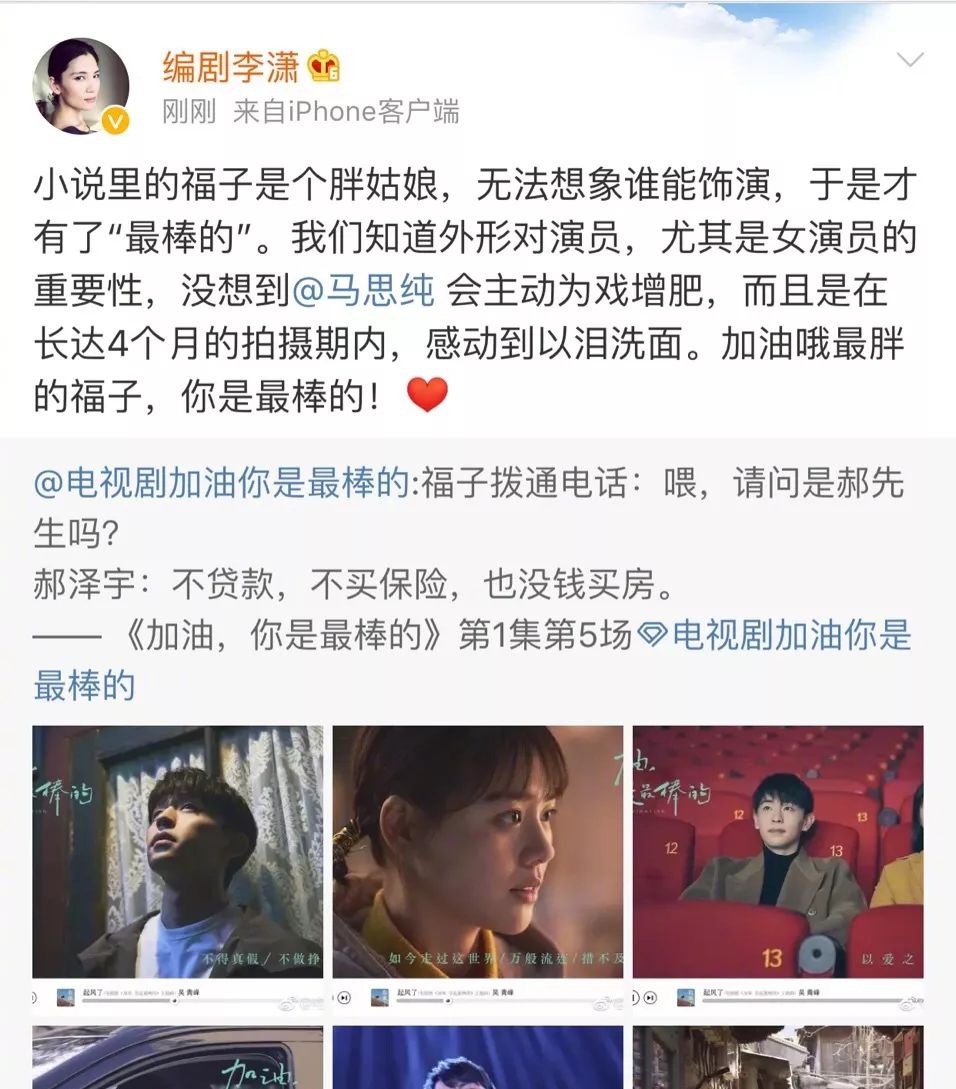Open the 电视剧加油你是最棒的 super topic link
The height and width of the screenshot is (1089, 956).
tap(790, 635)
